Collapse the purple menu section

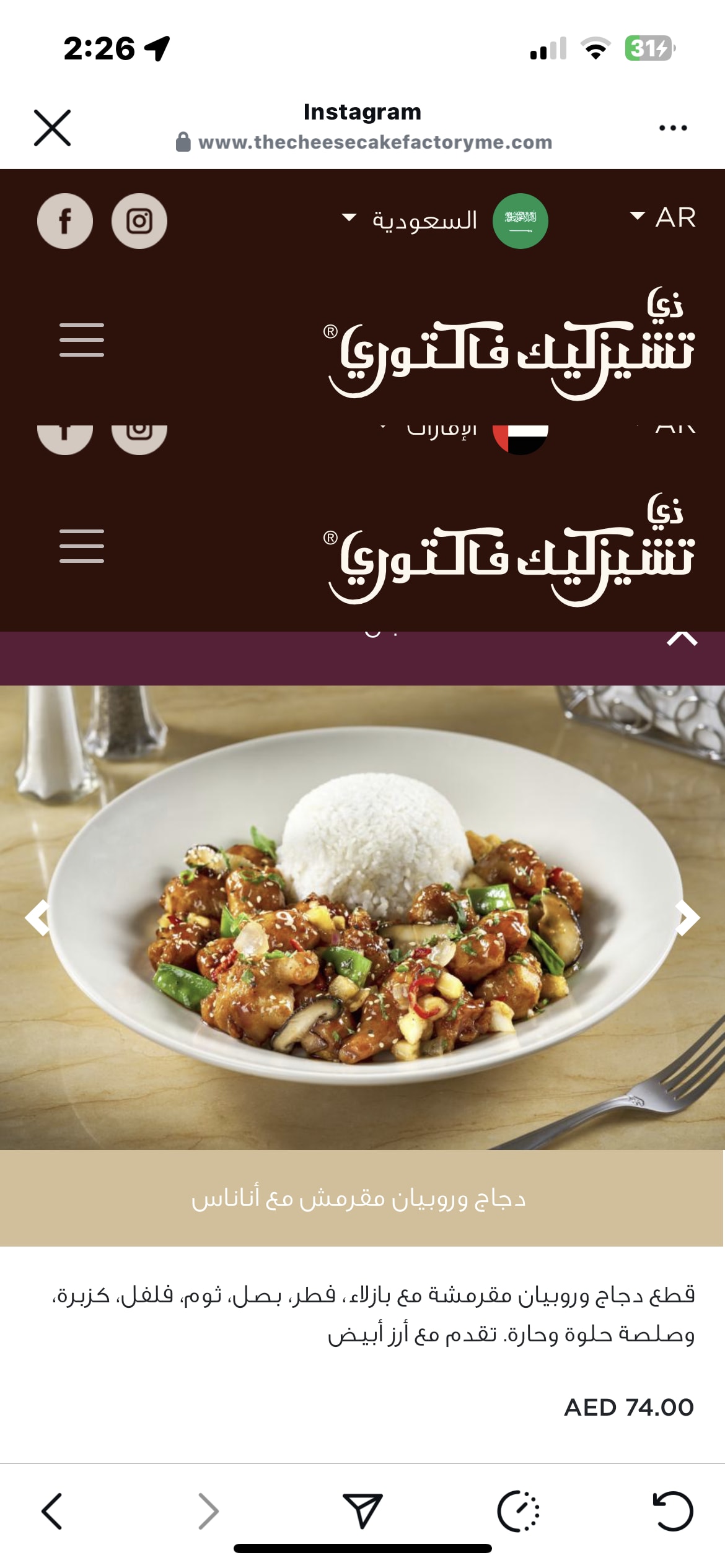[x=682, y=640]
